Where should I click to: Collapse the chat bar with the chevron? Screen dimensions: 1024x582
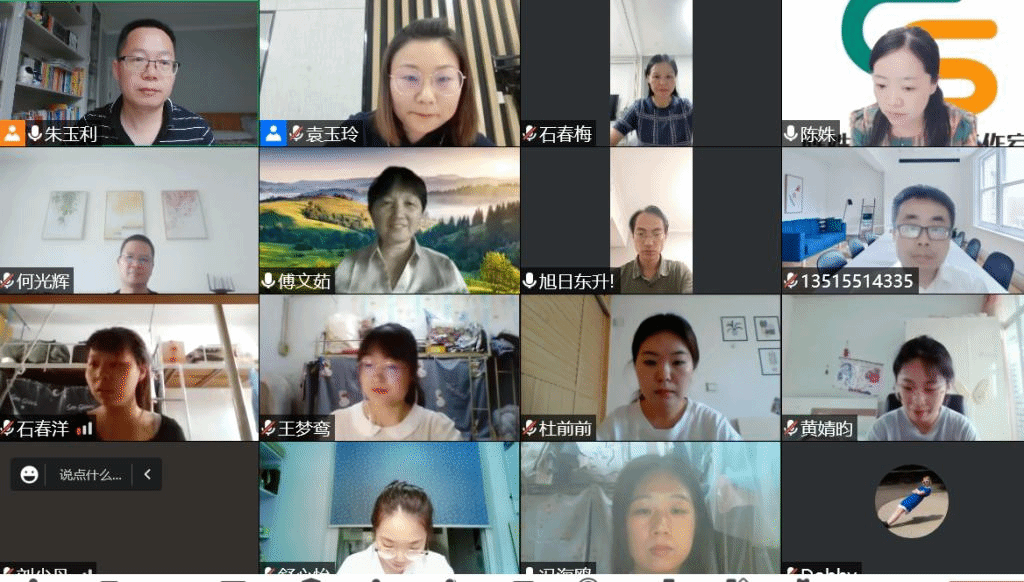click(x=147, y=474)
